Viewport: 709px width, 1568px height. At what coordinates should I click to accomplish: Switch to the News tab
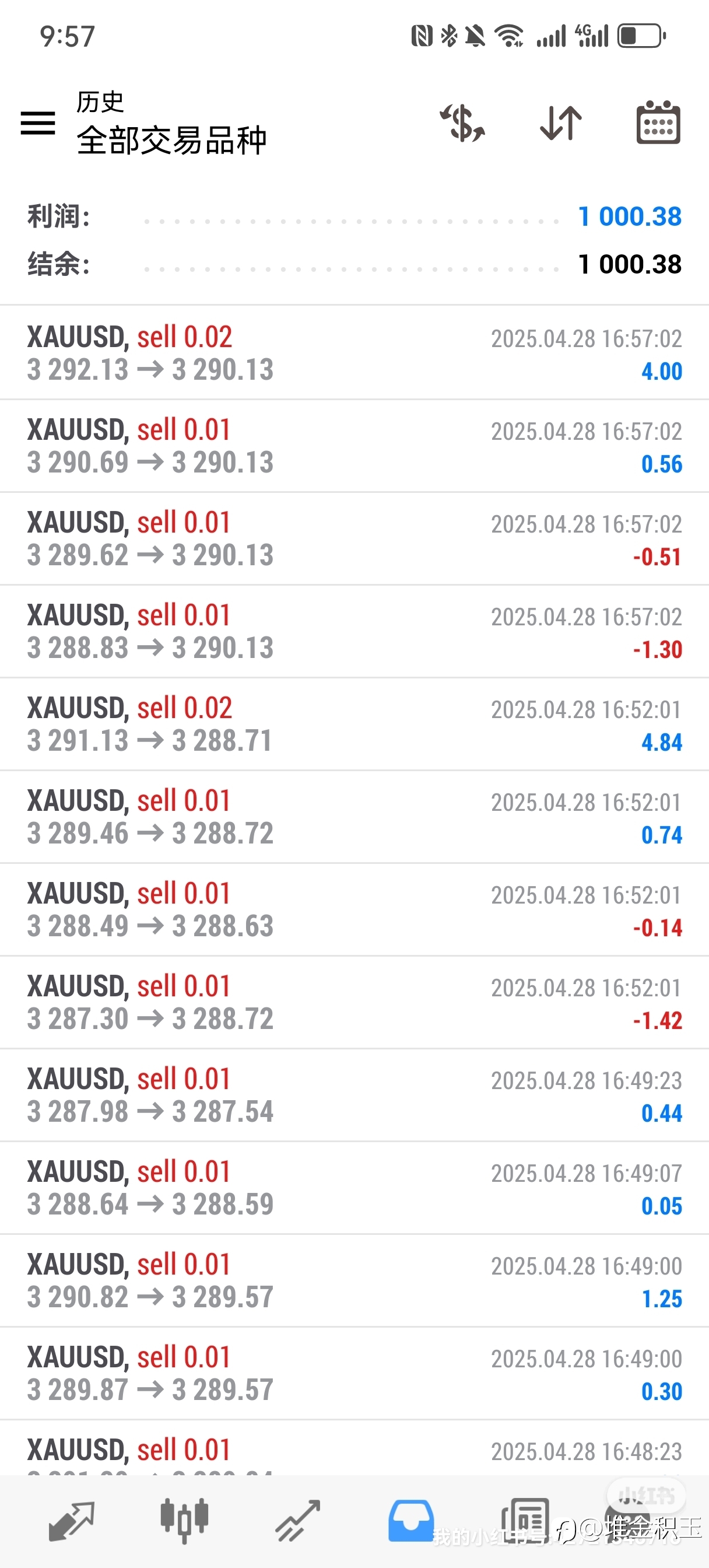click(525, 1521)
